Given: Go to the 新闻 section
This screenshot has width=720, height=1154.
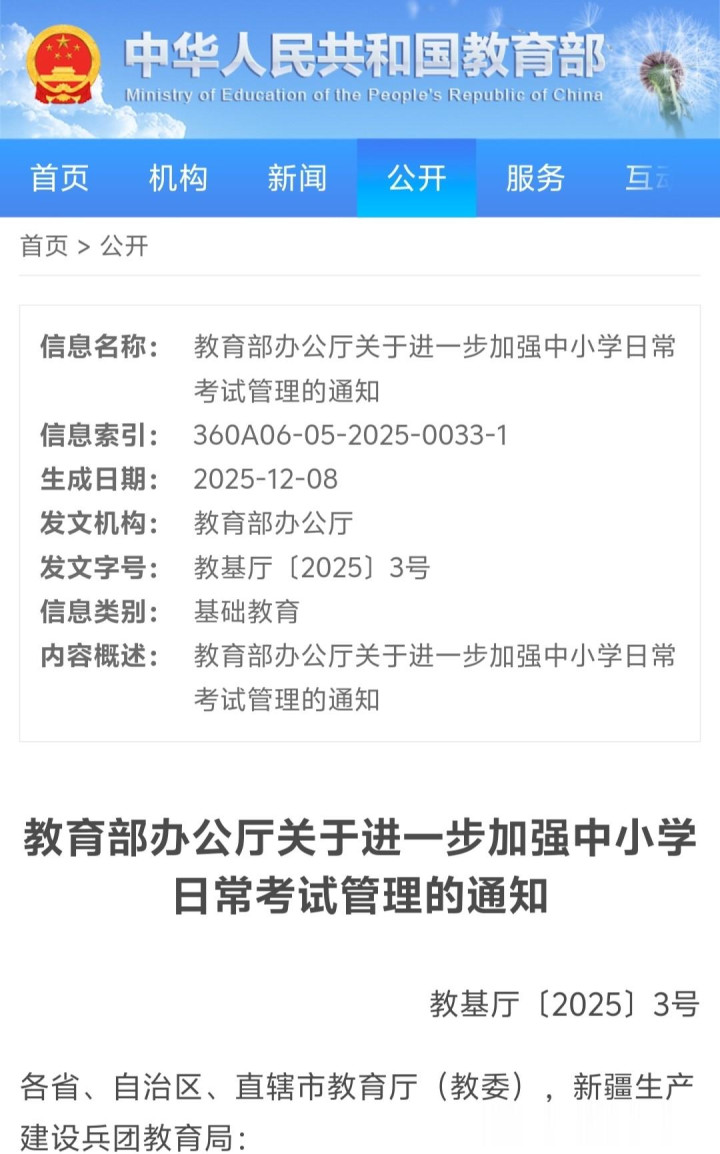Looking at the screenshot, I should [x=297, y=178].
